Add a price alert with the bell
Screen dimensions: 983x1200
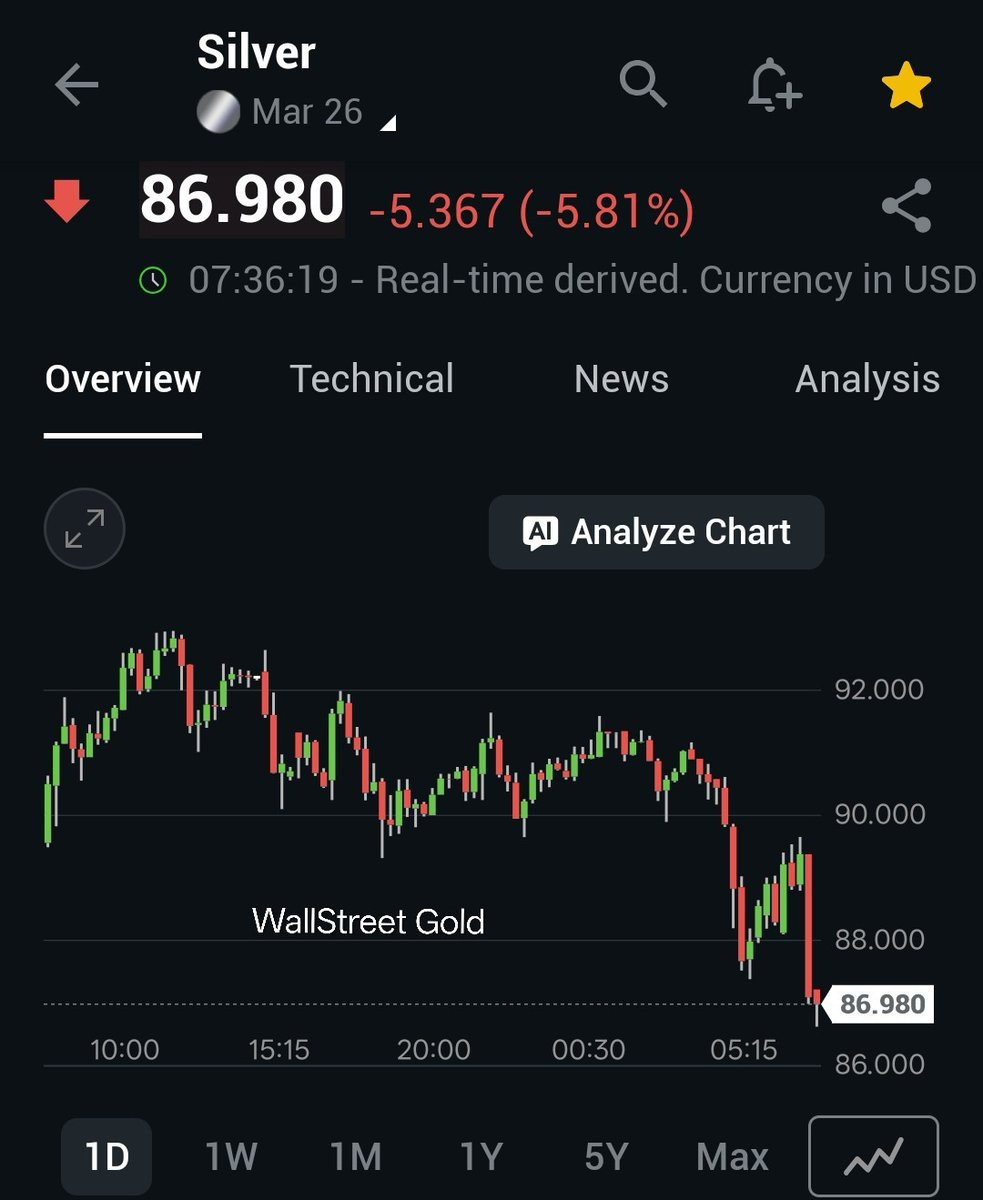pyautogui.click(x=775, y=85)
